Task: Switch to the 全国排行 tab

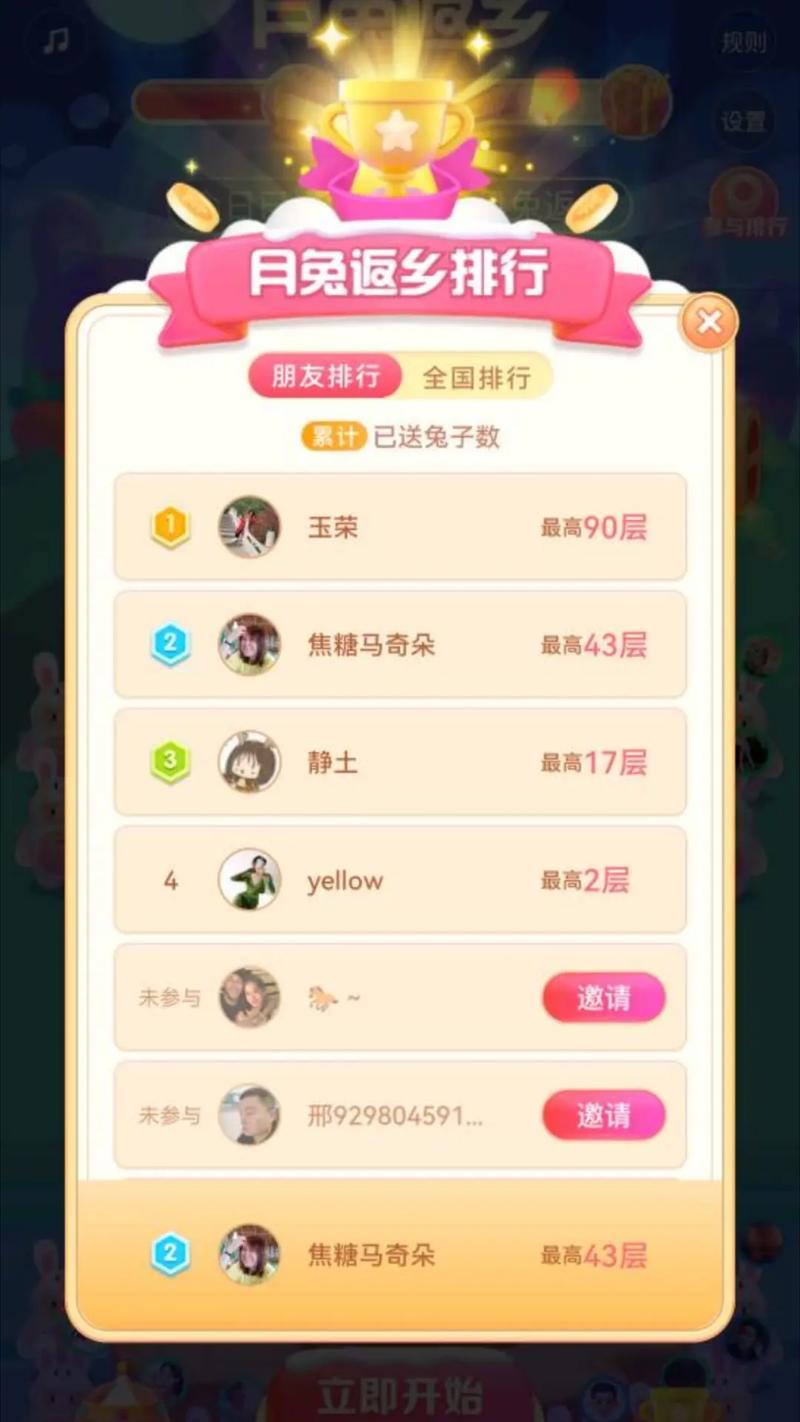Action: pos(477,376)
